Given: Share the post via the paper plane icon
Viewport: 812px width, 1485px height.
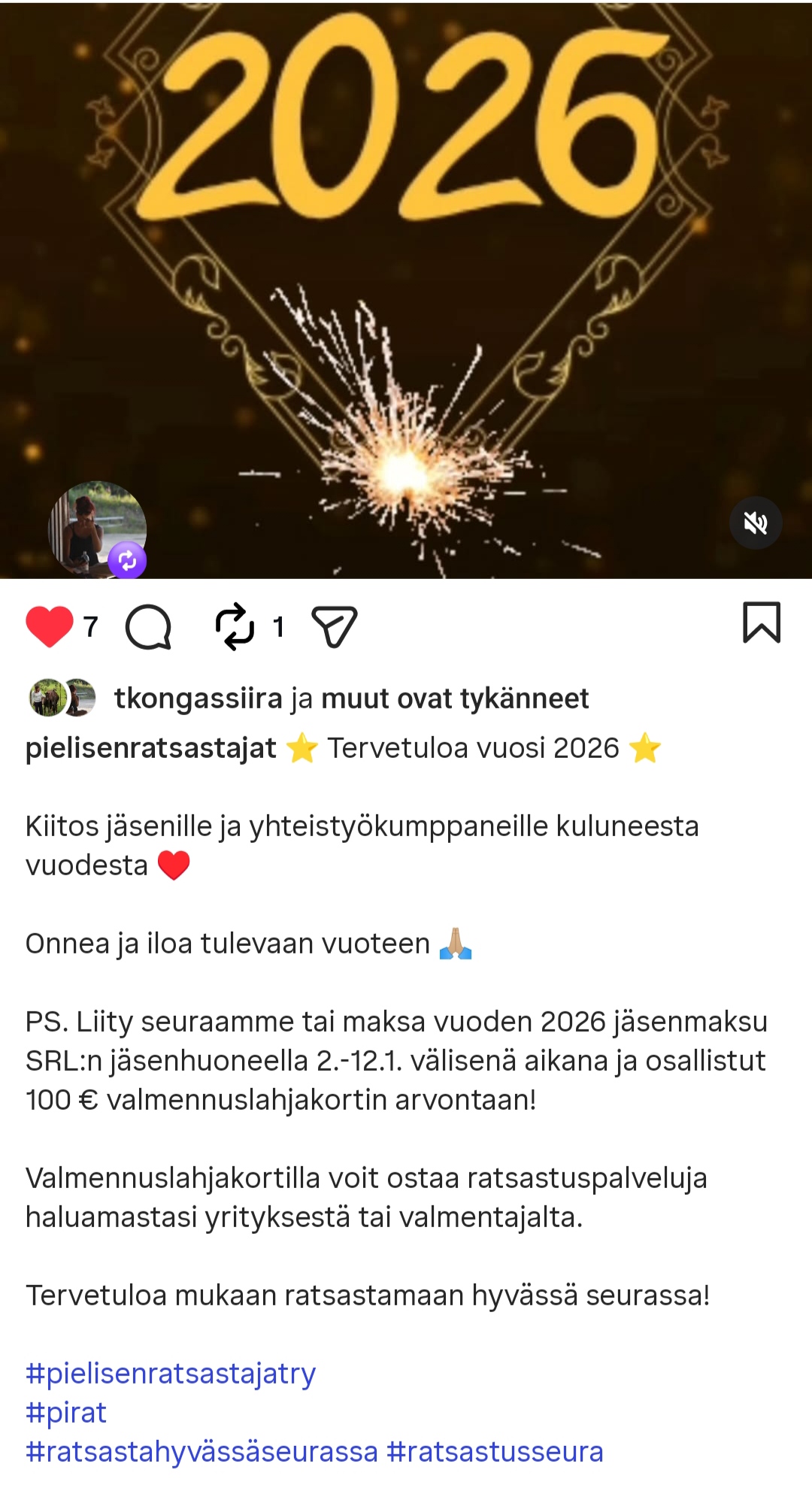Looking at the screenshot, I should tap(334, 626).
